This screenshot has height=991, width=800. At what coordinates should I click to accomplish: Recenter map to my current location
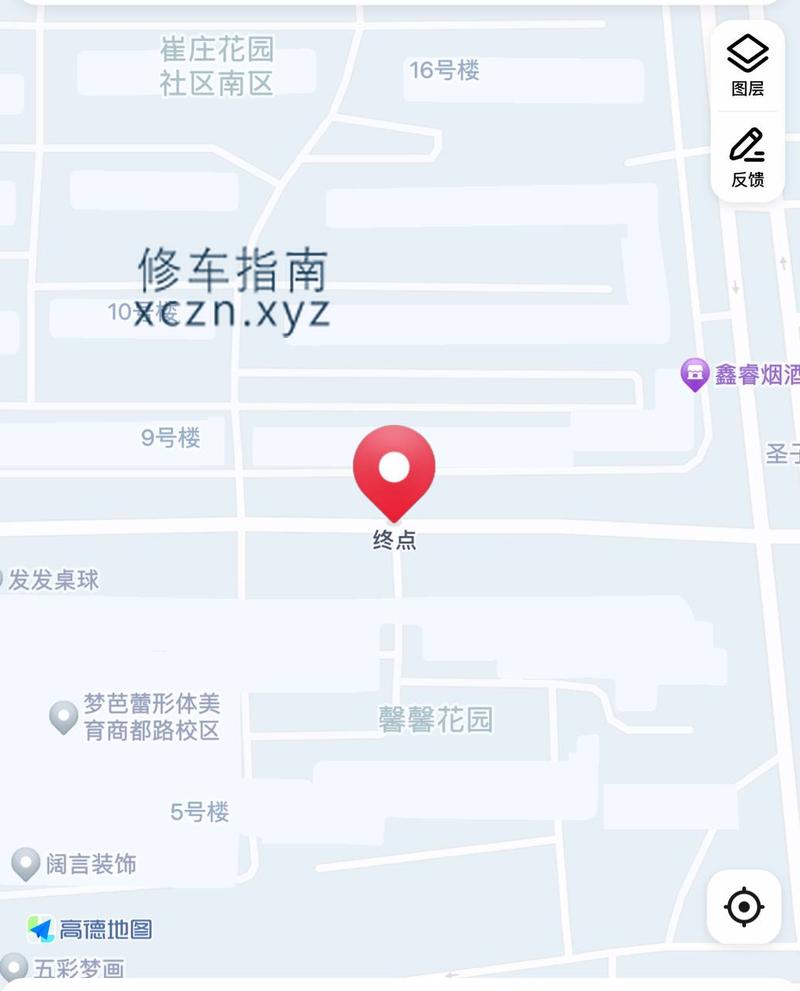tap(743, 907)
